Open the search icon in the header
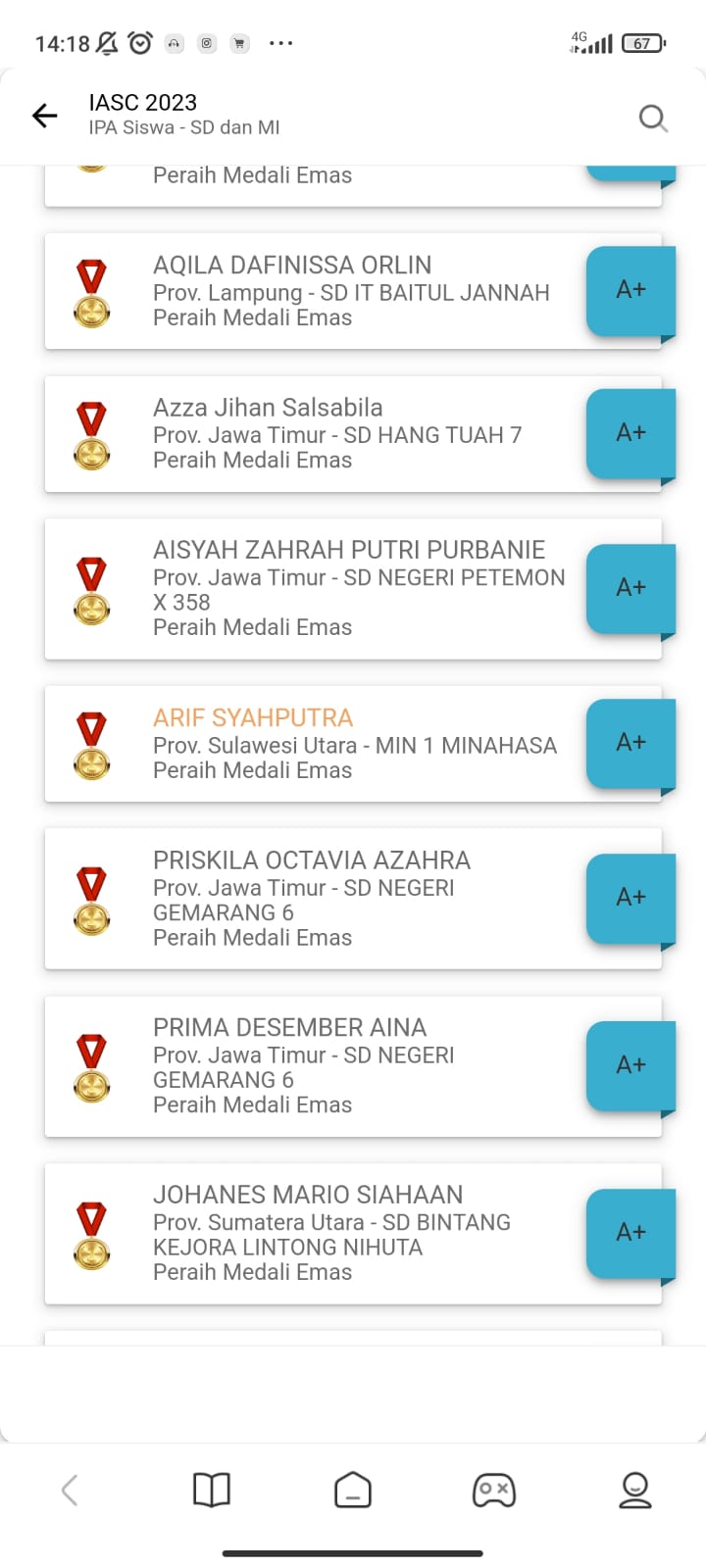Screen dimensions: 706x1568 (653, 119)
